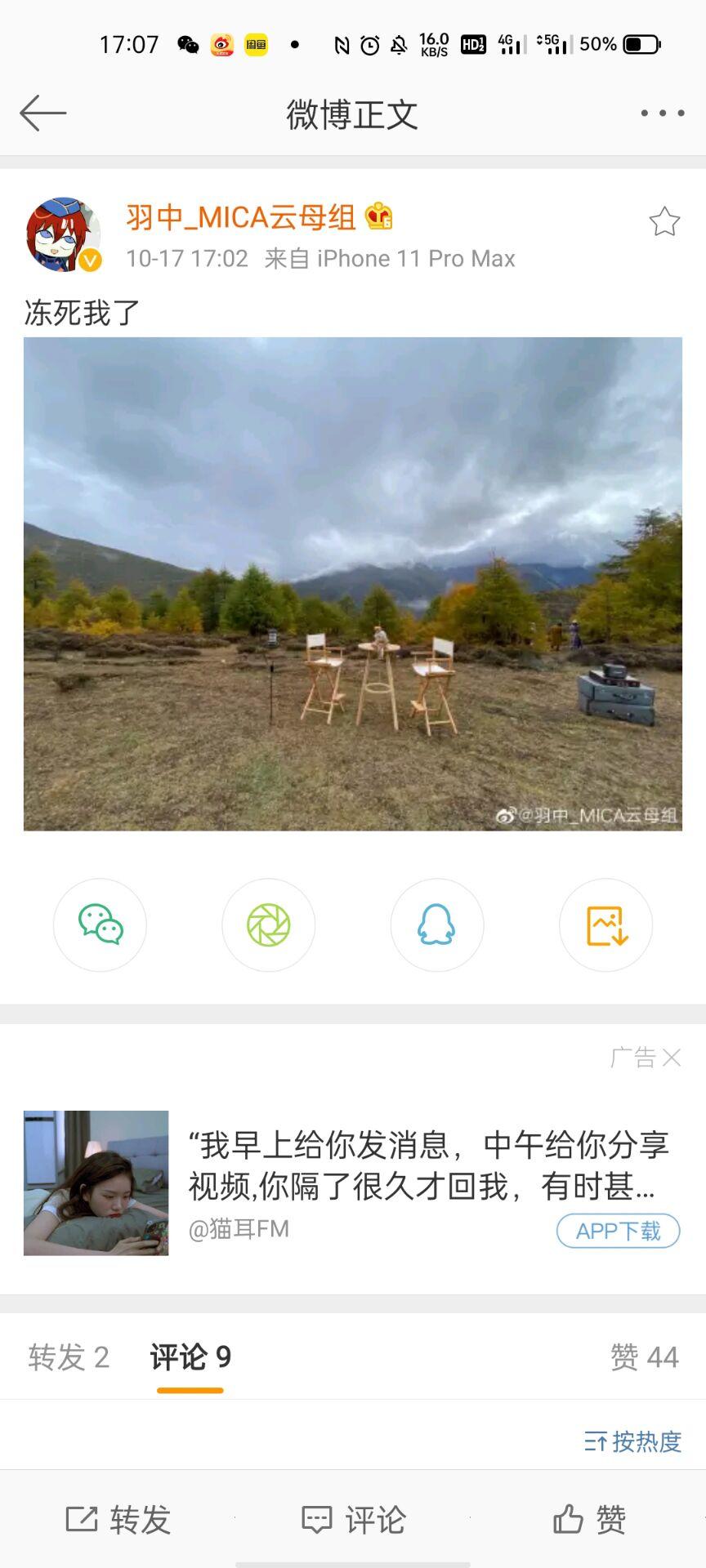Favorite this post with the star
The height and width of the screenshot is (1568, 706).
click(x=664, y=222)
